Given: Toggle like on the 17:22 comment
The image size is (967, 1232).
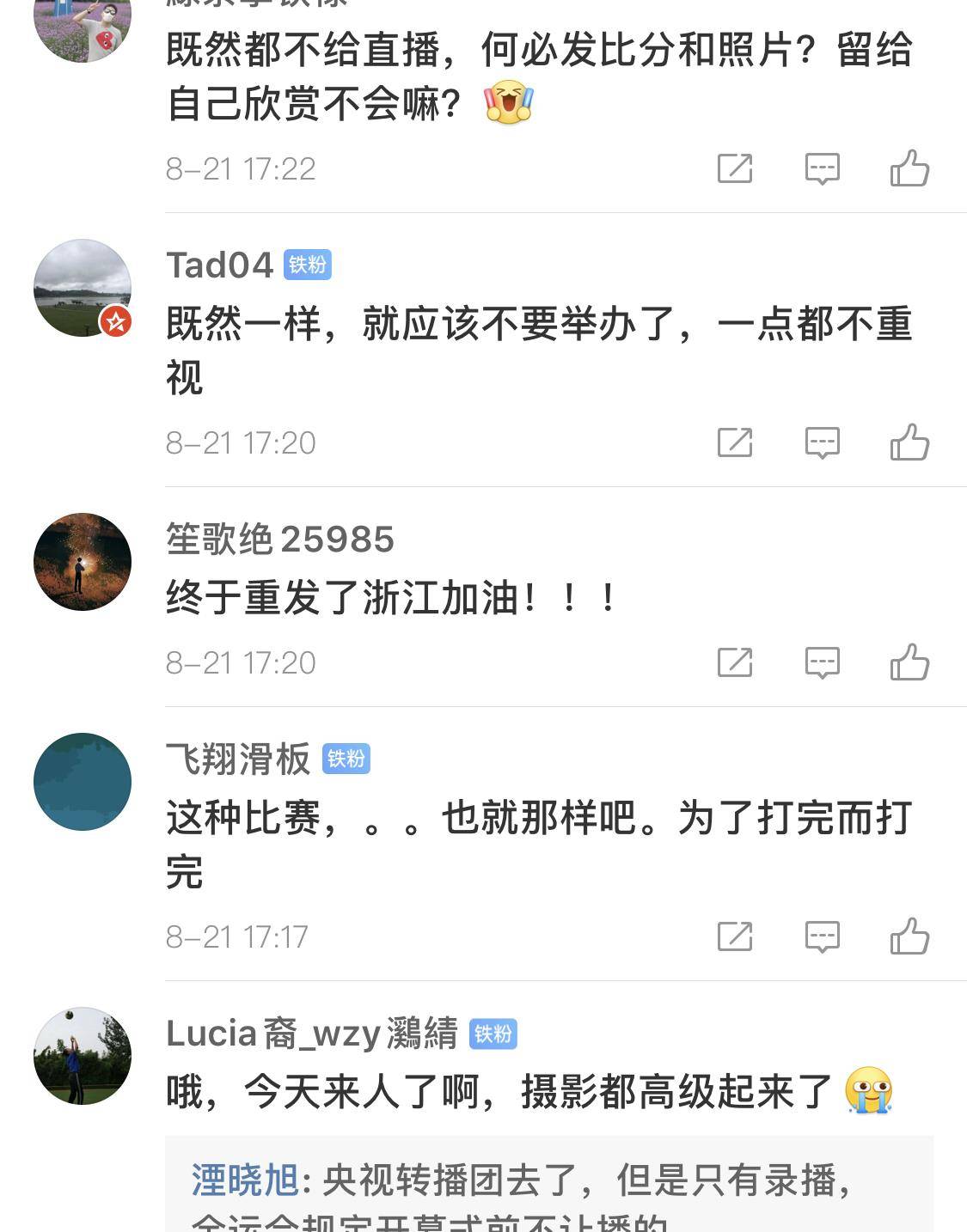Looking at the screenshot, I should [911, 169].
